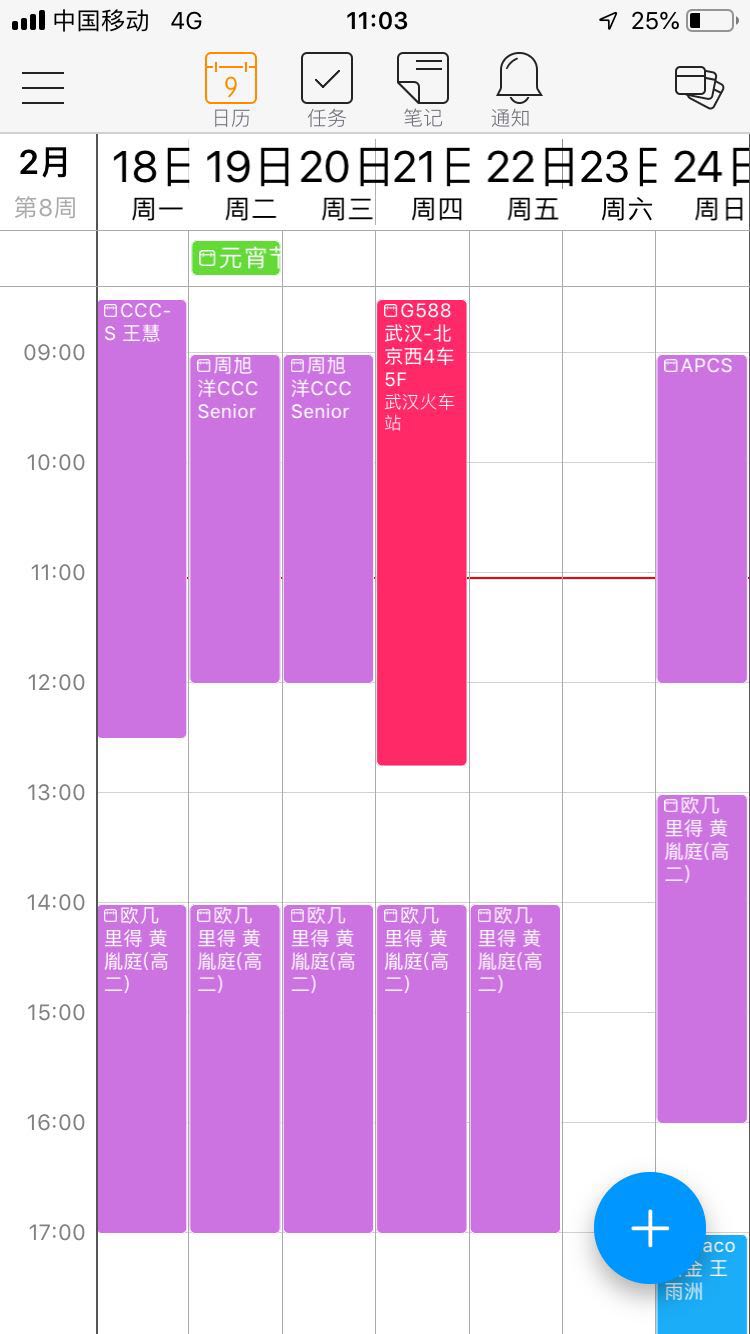Open the hamburger drawer menu
750x1334 pixels.
pos(43,88)
